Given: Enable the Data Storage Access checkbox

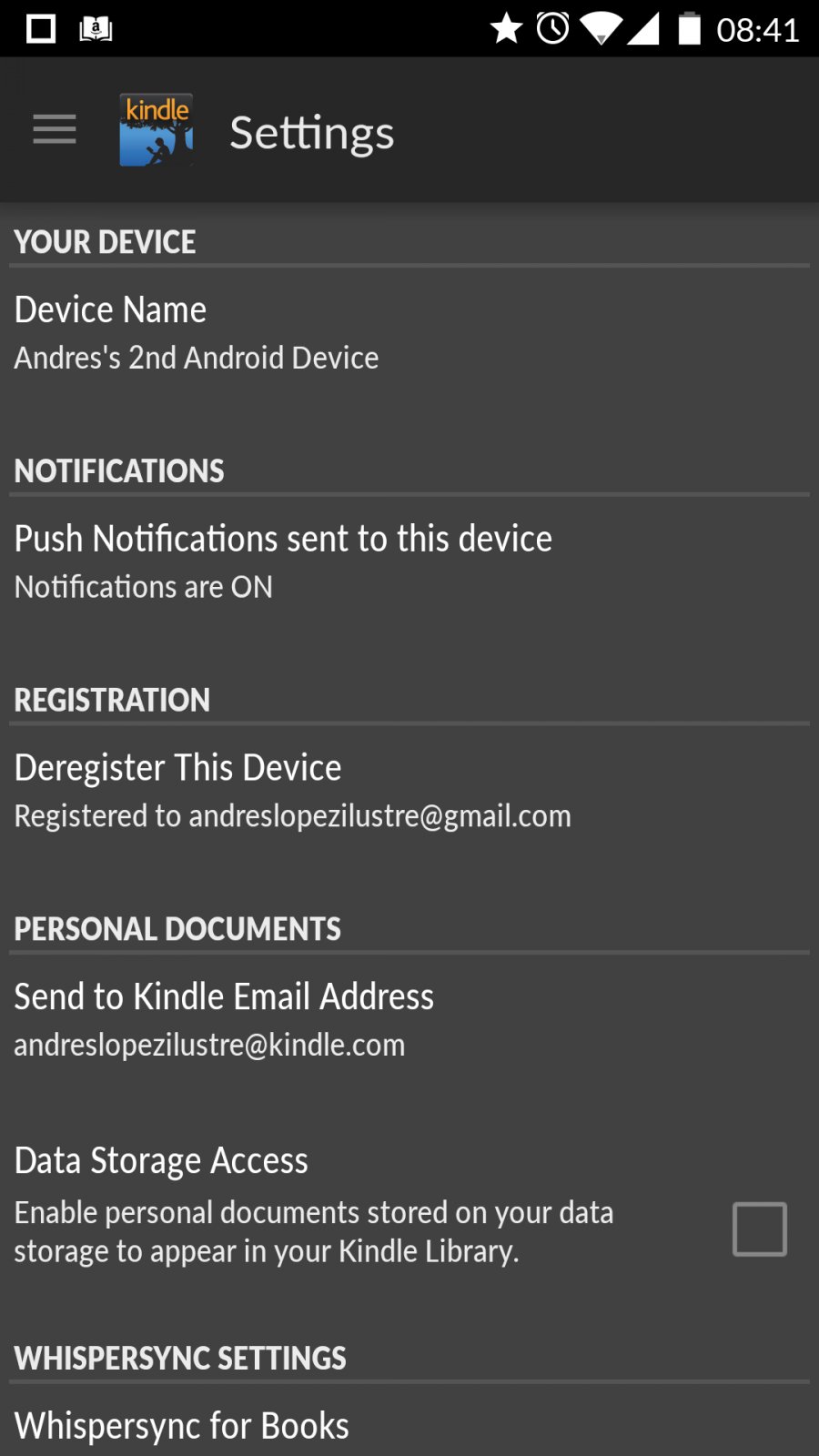Looking at the screenshot, I should click(759, 1229).
